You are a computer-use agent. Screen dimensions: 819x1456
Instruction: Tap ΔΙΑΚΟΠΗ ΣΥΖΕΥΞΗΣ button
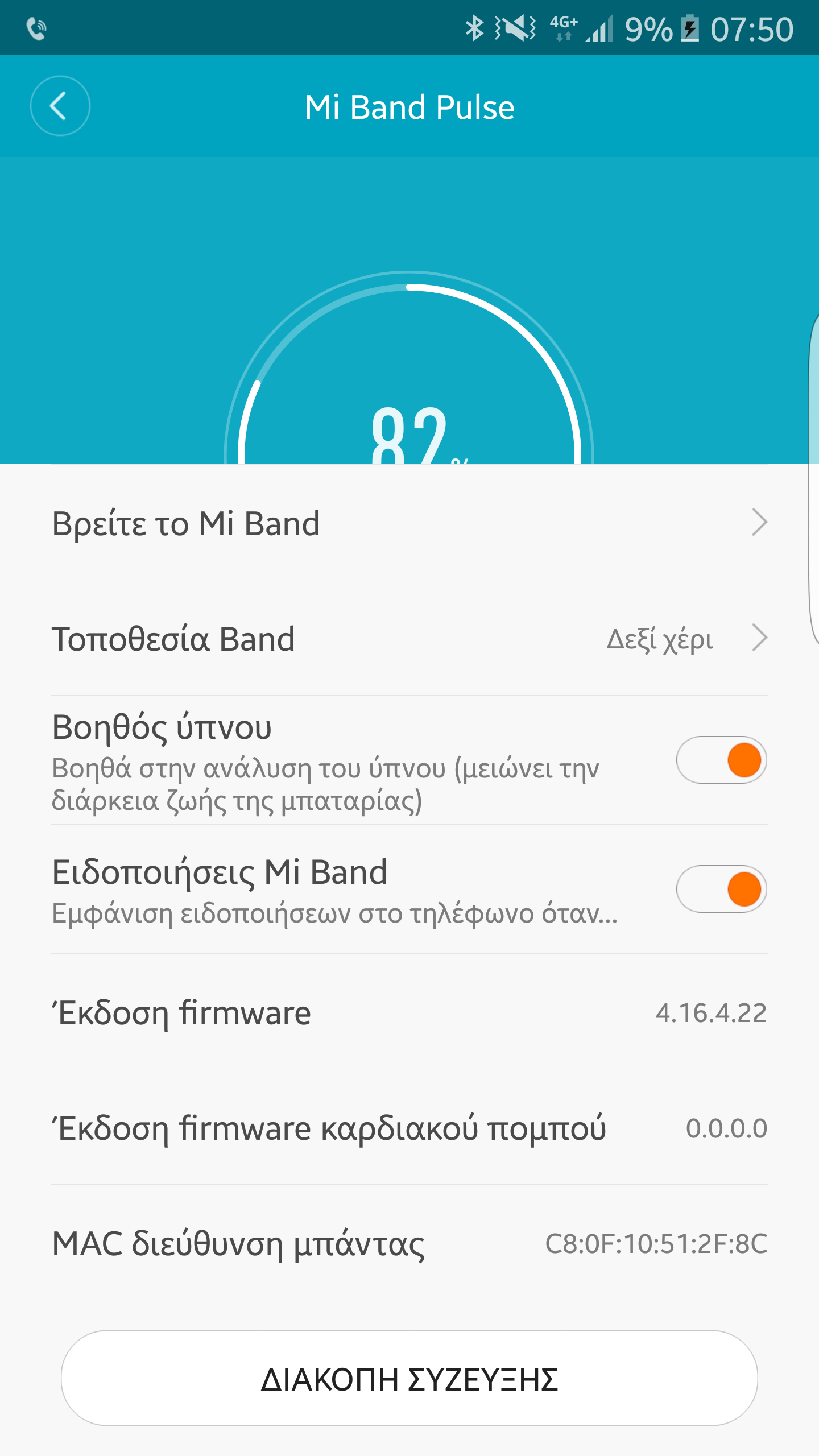[x=409, y=1378]
